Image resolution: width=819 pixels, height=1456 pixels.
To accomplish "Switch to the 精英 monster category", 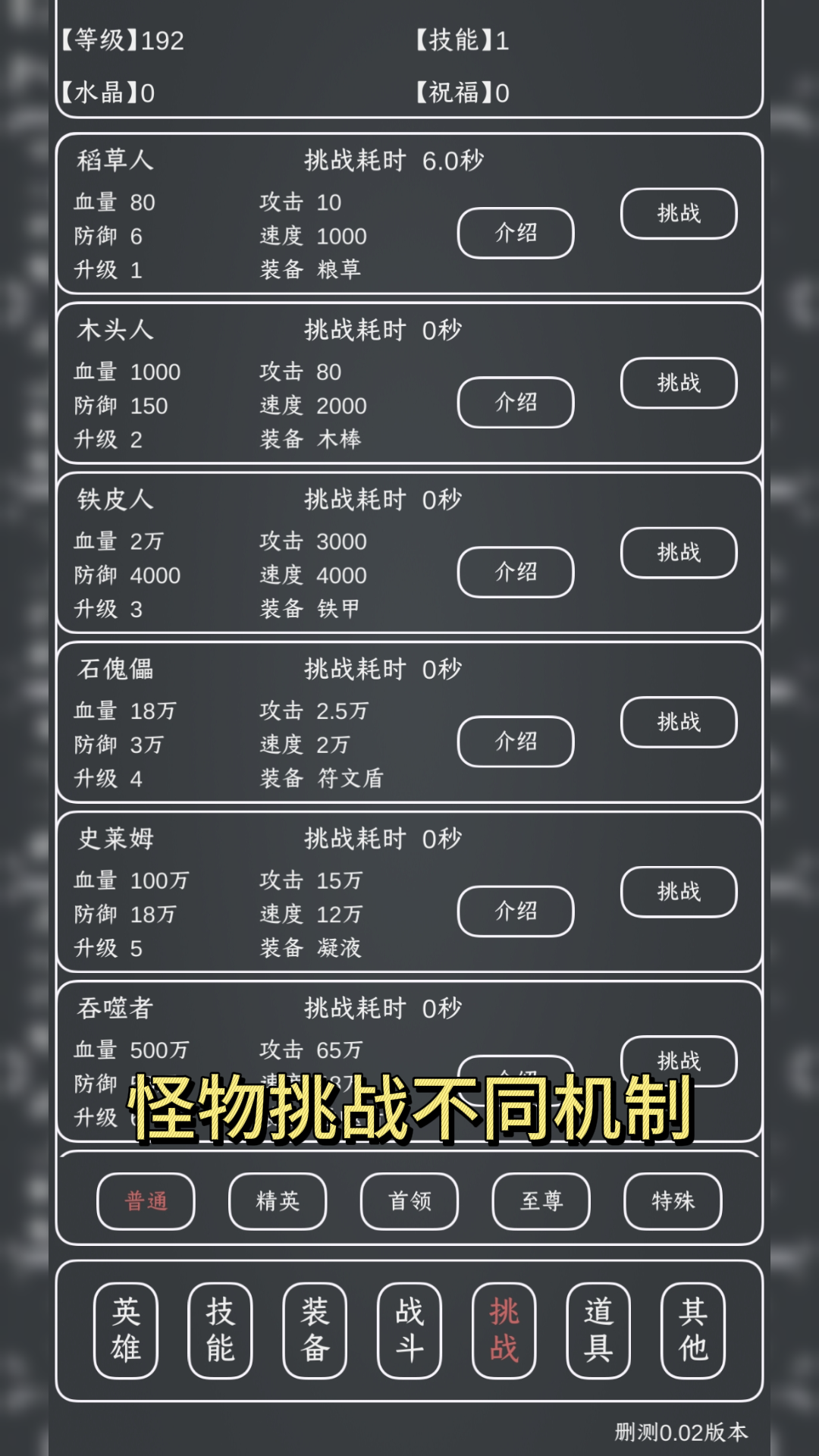I will [278, 1202].
